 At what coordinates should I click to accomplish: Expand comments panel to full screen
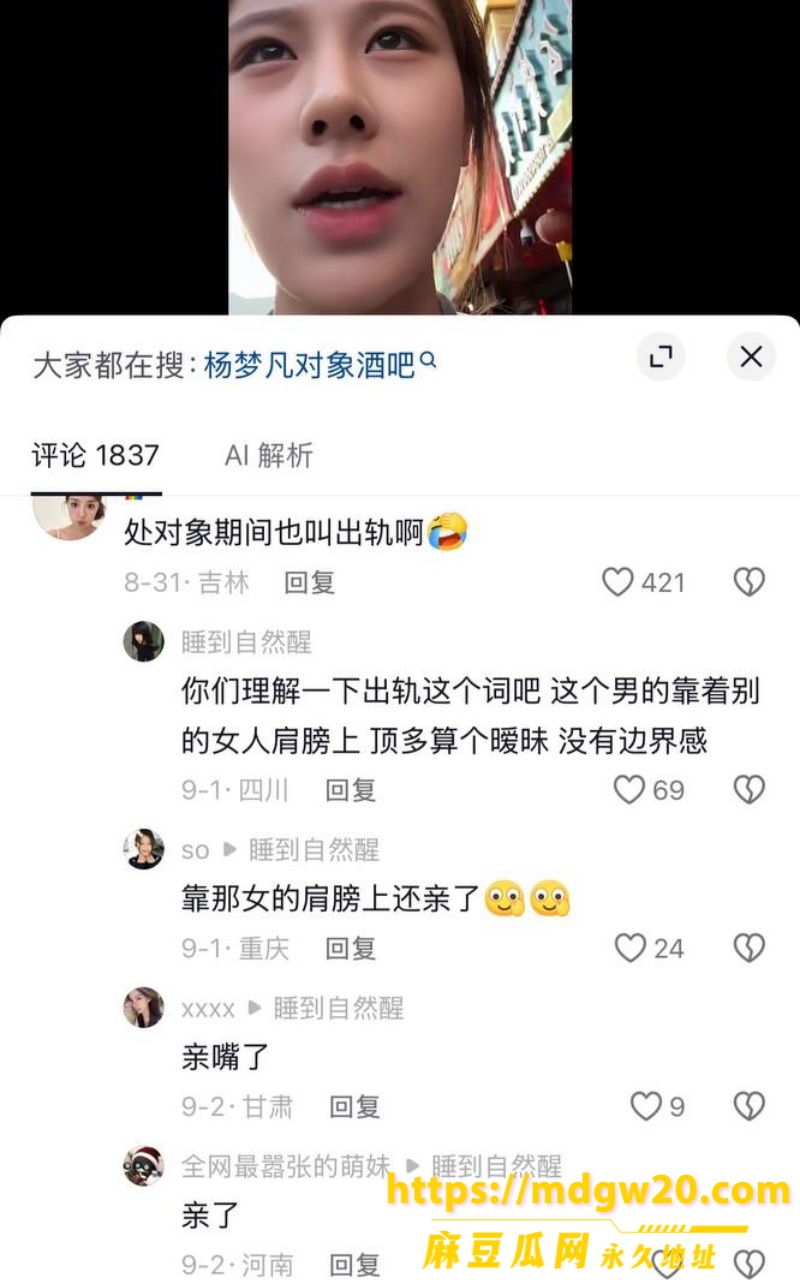coord(661,357)
